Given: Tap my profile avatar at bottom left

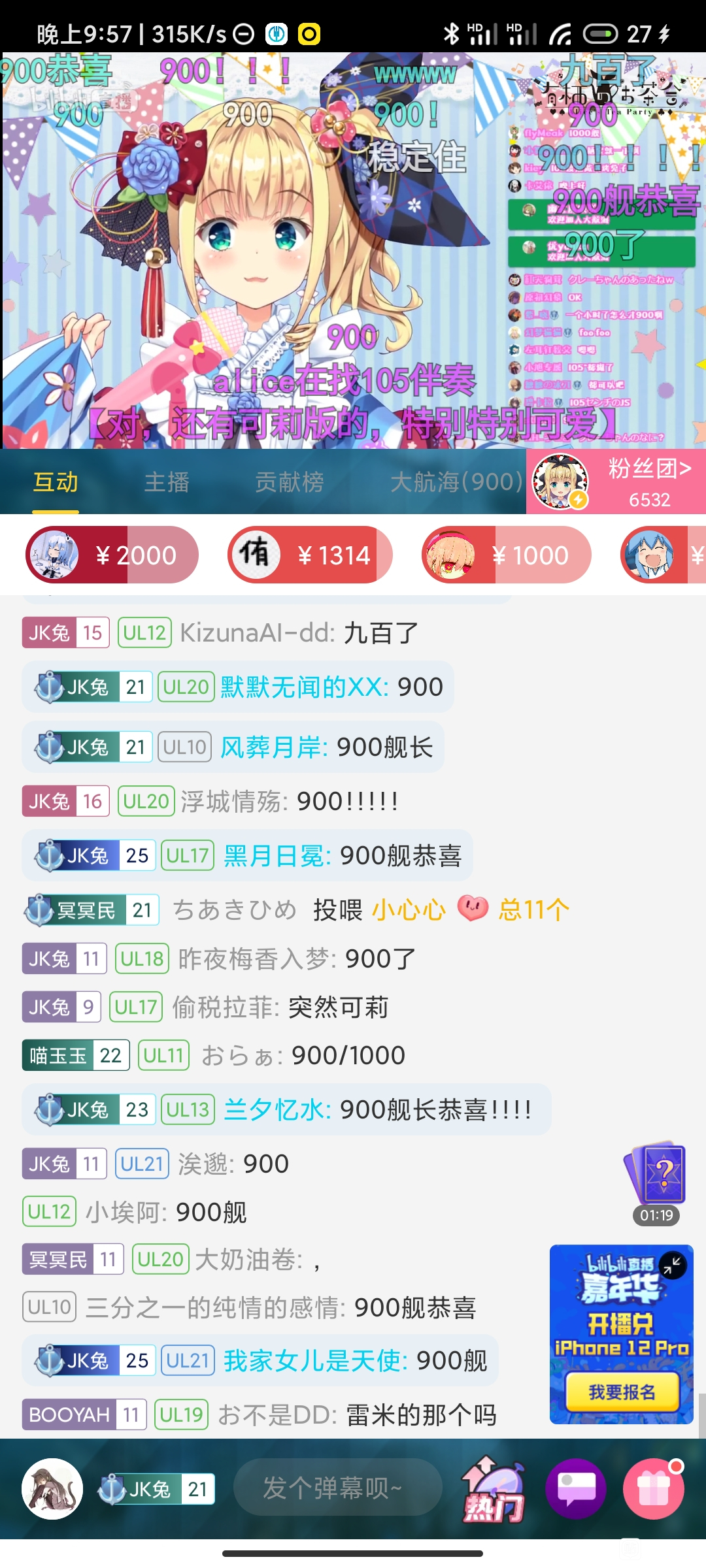Looking at the screenshot, I should click(x=52, y=1490).
